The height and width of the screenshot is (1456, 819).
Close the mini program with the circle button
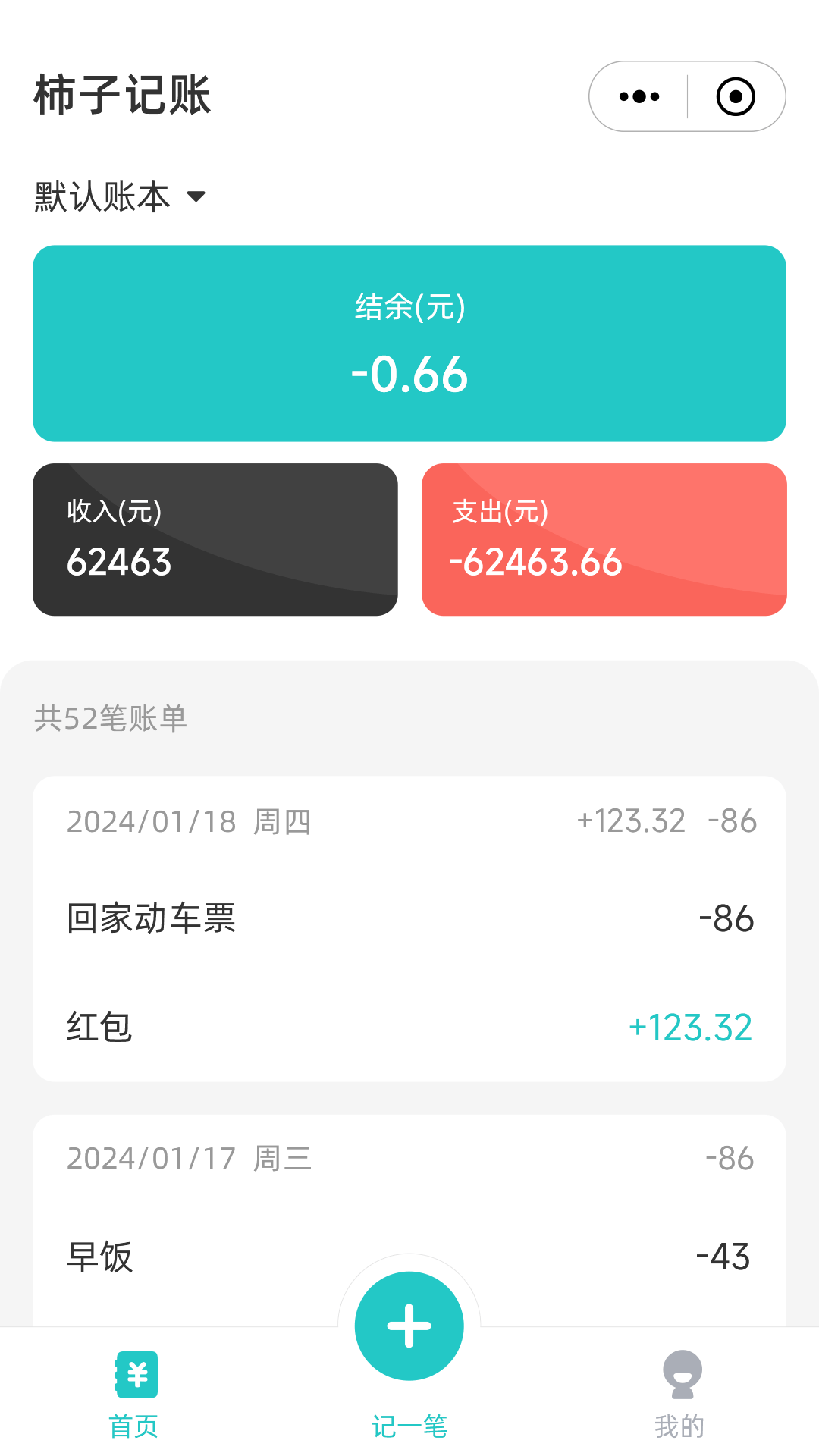[x=736, y=96]
